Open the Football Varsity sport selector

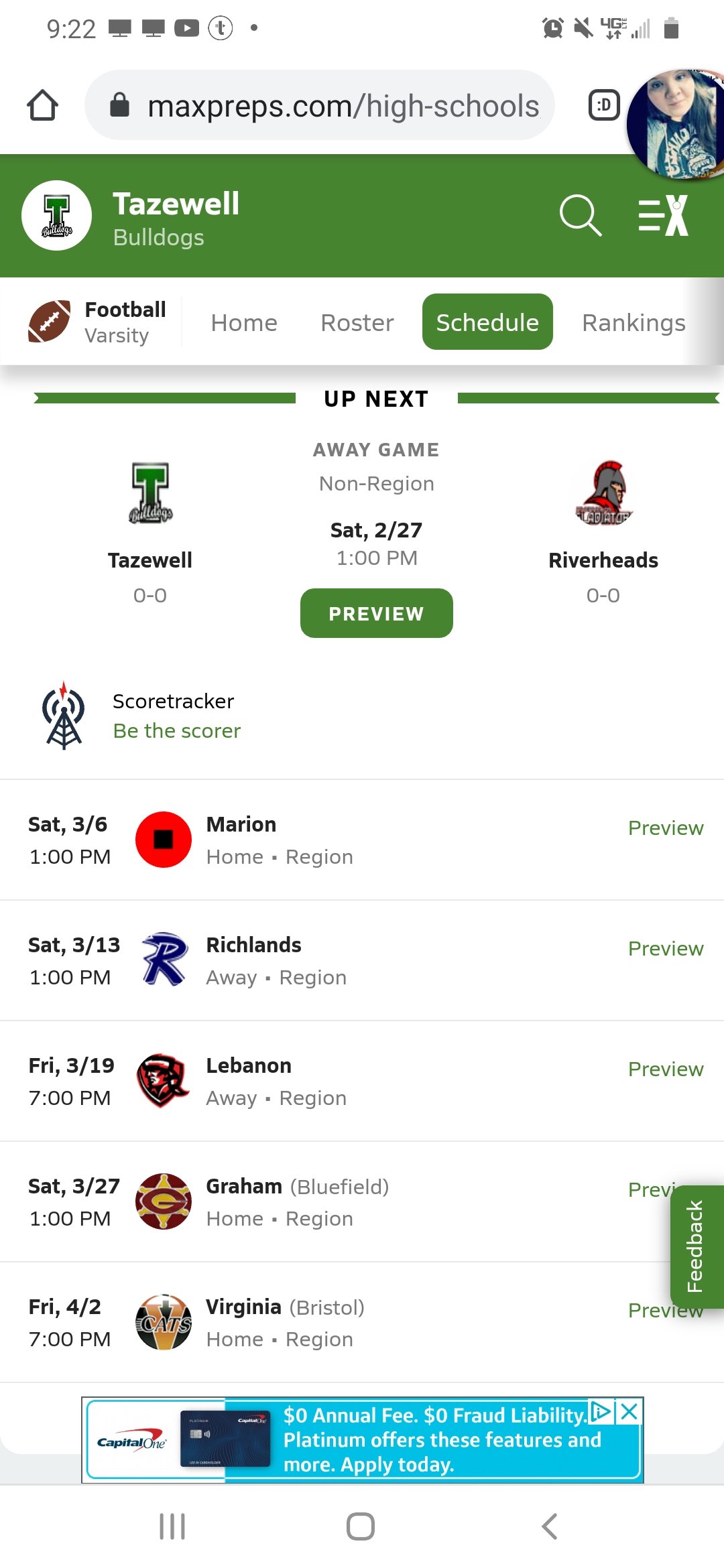[98, 322]
